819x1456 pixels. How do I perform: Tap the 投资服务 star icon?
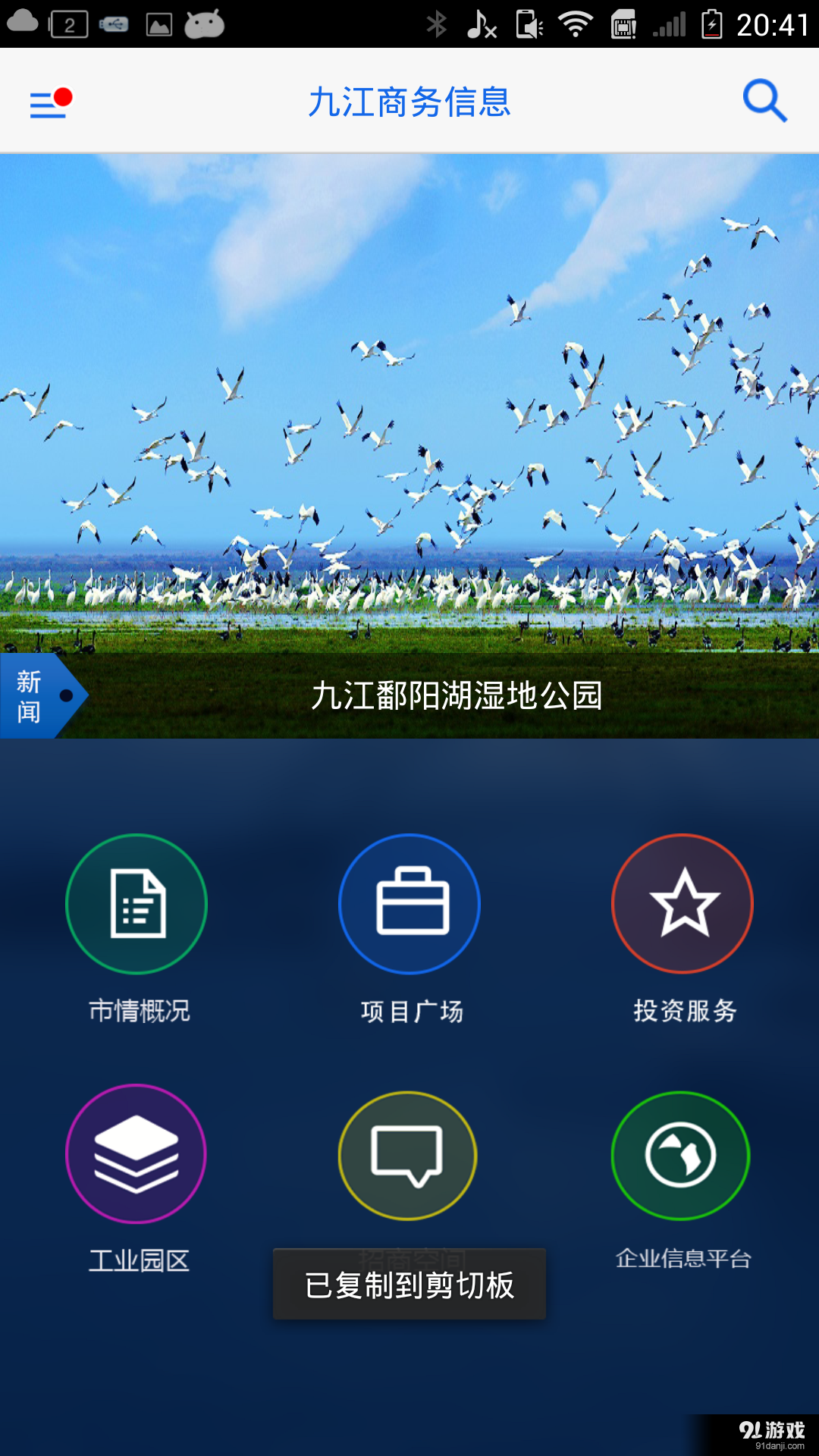tap(682, 904)
